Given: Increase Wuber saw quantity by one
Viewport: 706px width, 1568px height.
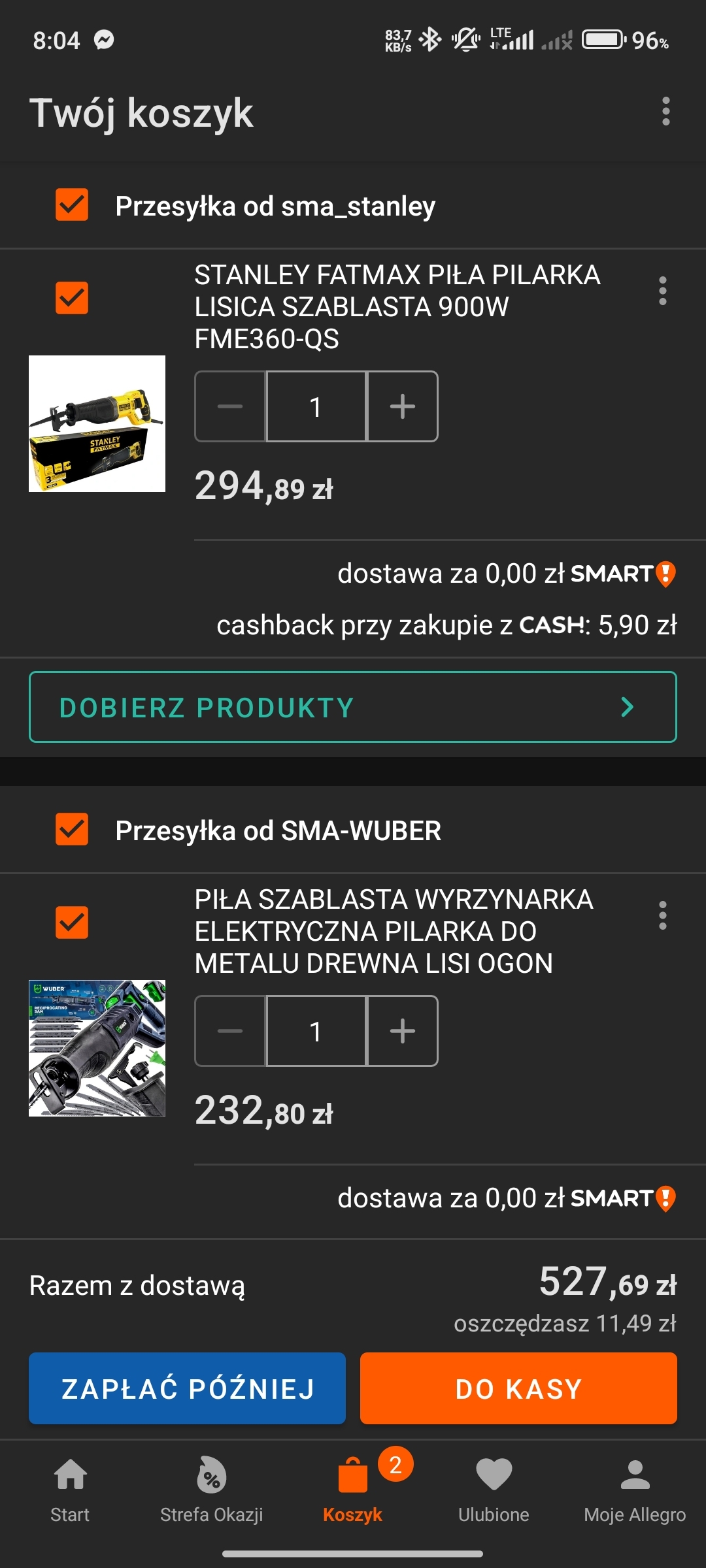Looking at the screenshot, I should (x=403, y=1031).
